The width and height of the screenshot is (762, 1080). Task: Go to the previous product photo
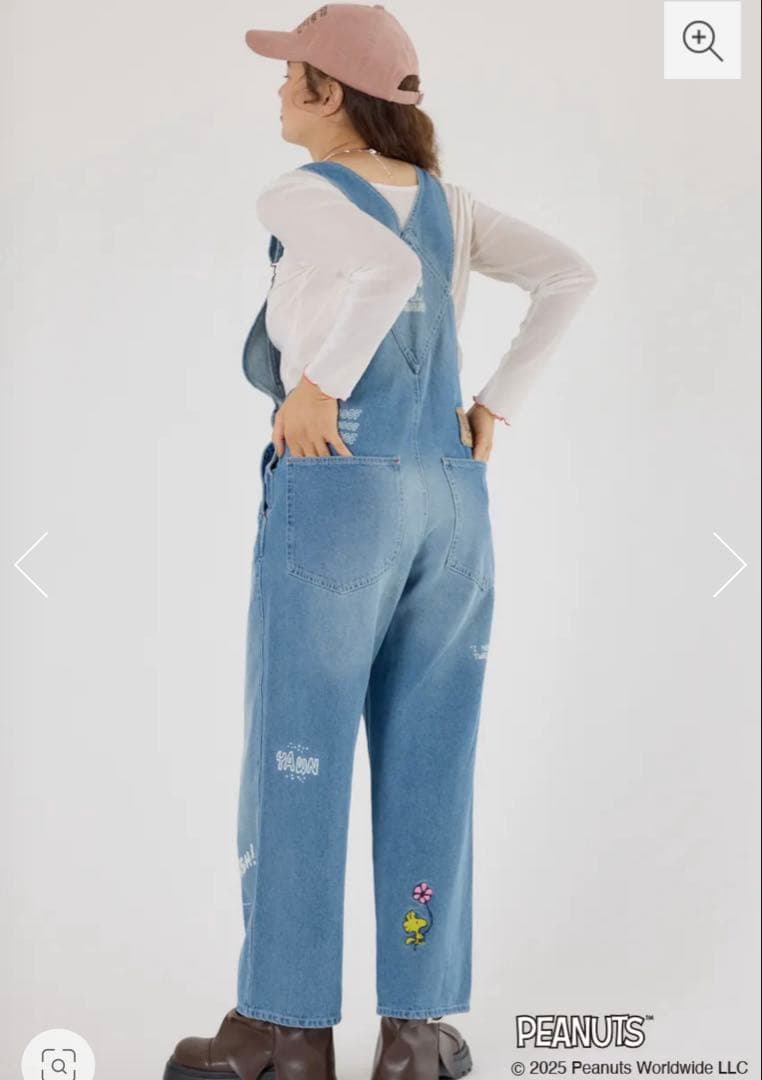31,565
